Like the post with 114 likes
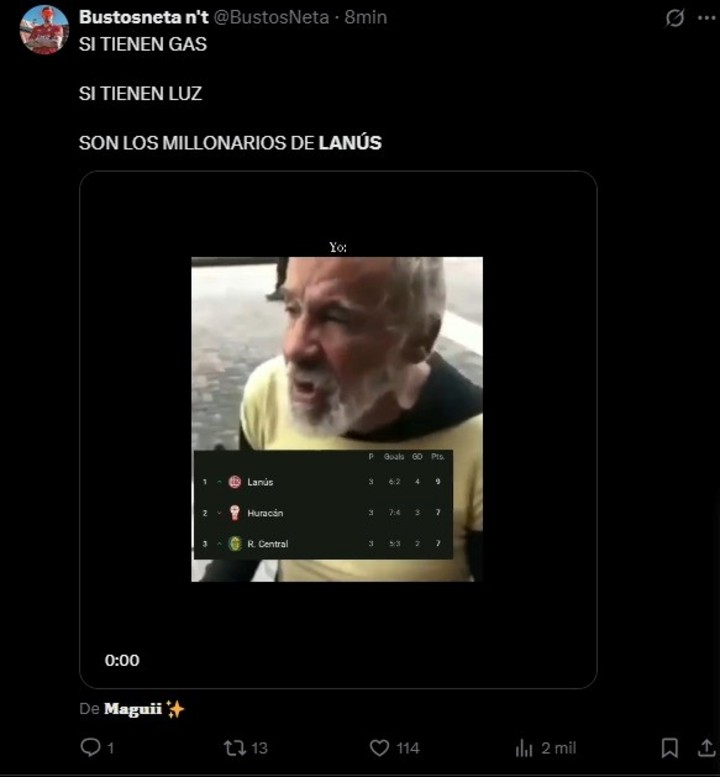 380,748
